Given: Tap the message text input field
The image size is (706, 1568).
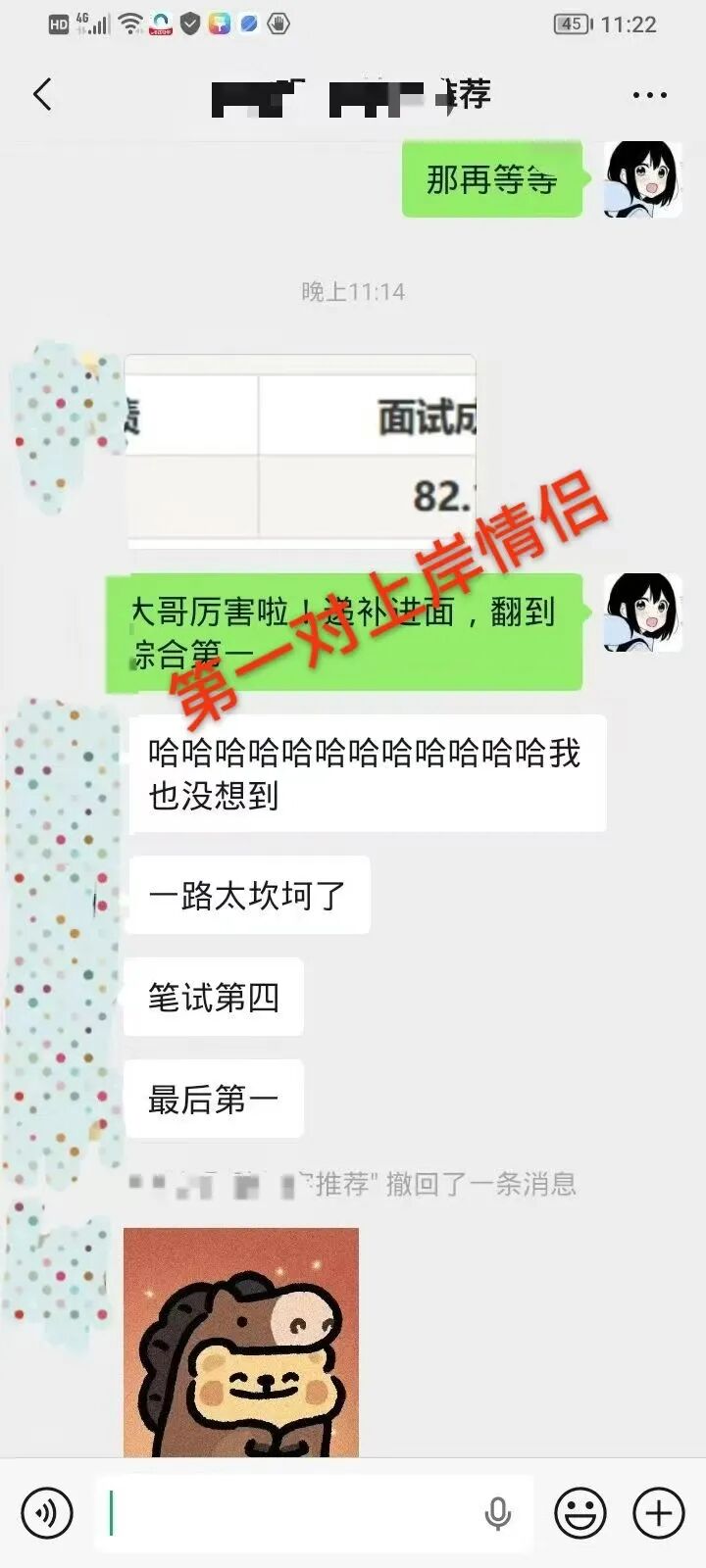Looking at the screenshot, I should 294,1512.
